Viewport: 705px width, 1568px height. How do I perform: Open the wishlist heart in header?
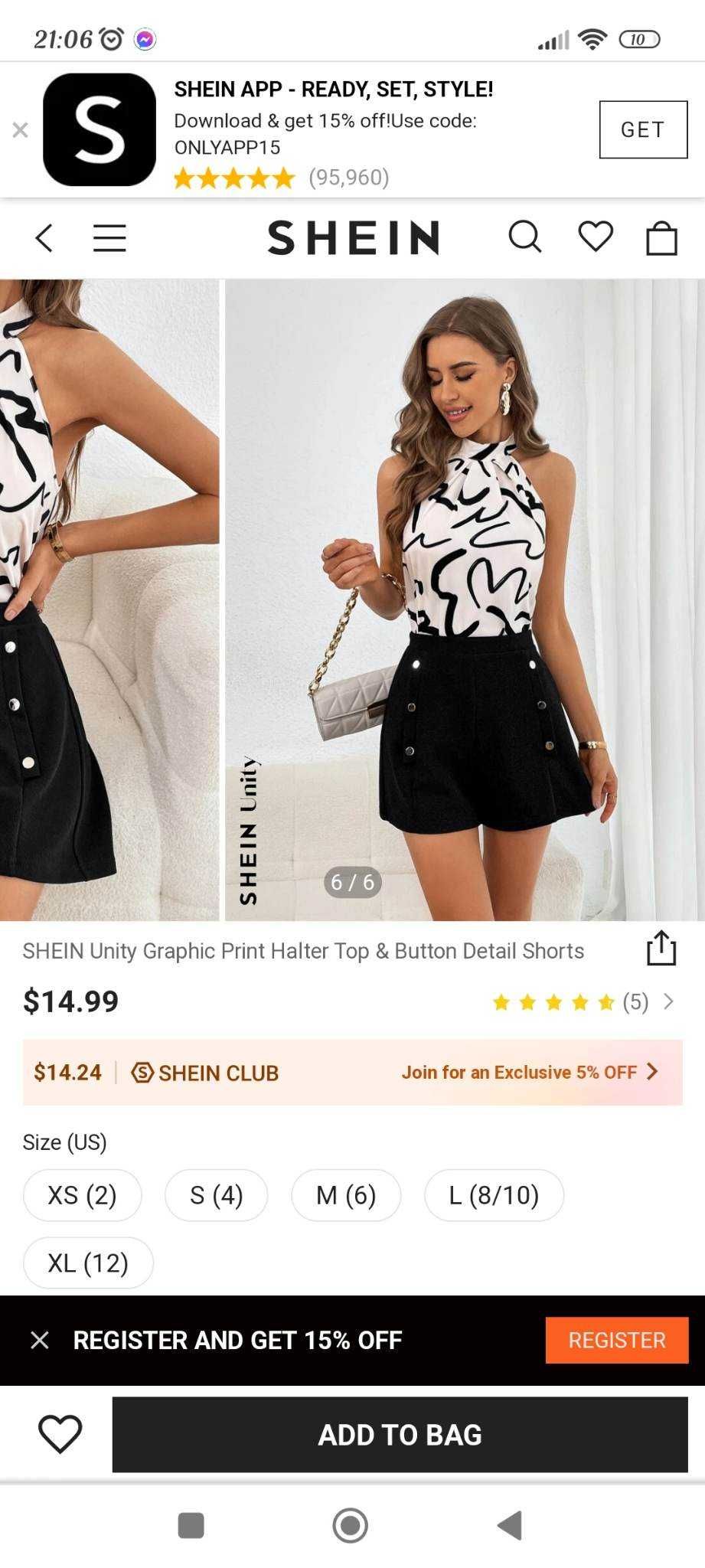click(595, 237)
